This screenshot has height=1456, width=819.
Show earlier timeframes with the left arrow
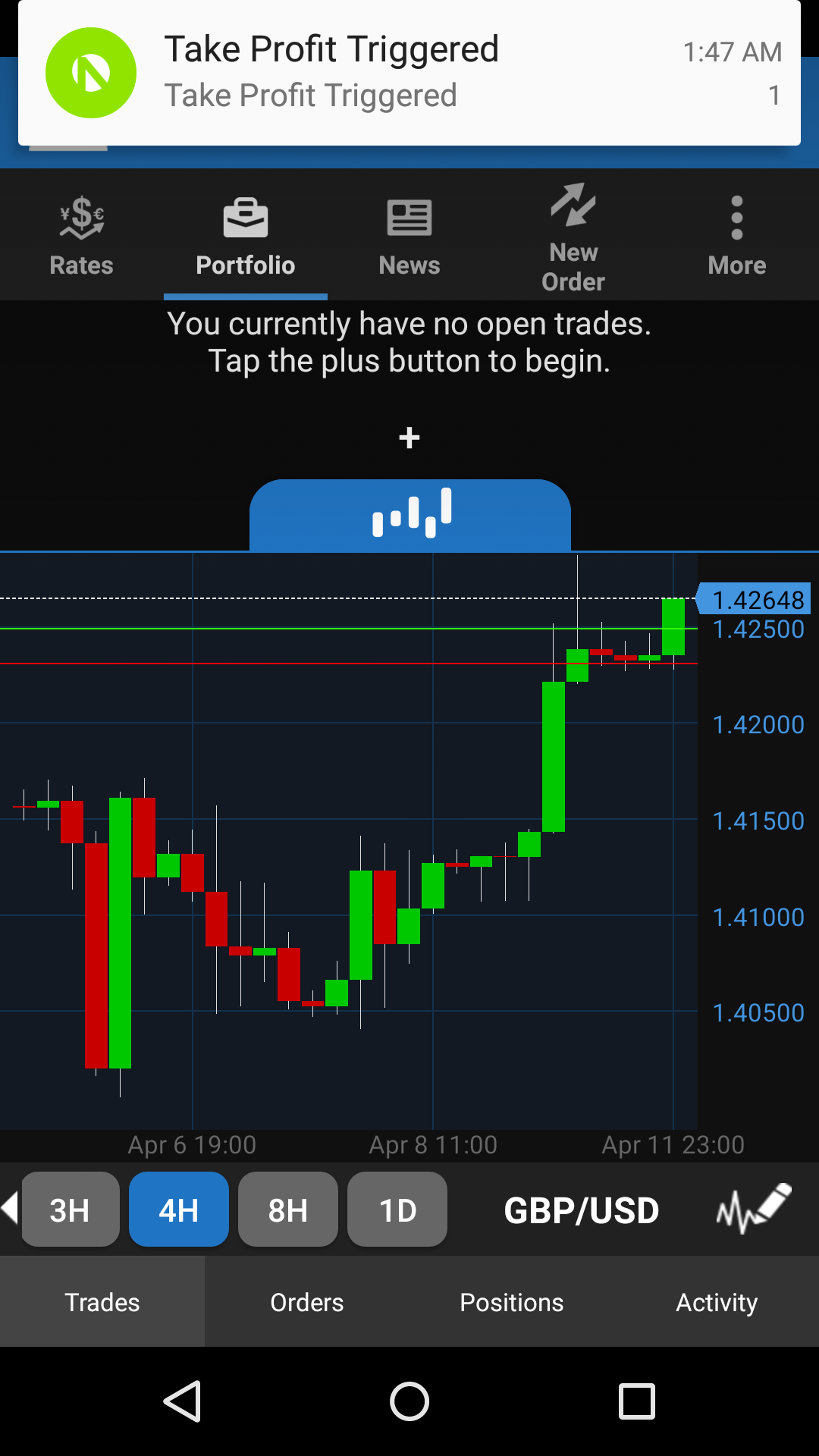click(x=9, y=1207)
